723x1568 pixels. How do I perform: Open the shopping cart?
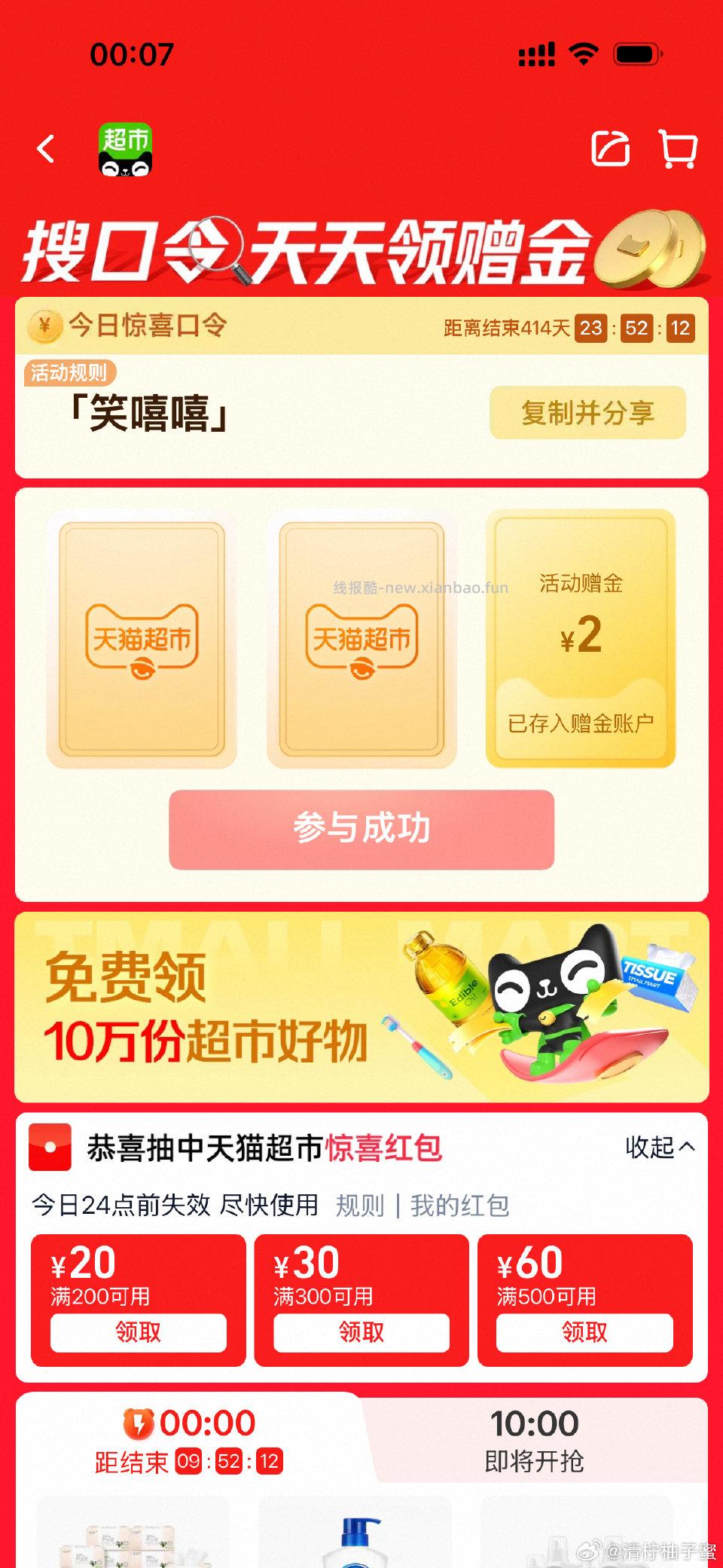pyautogui.click(x=678, y=149)
